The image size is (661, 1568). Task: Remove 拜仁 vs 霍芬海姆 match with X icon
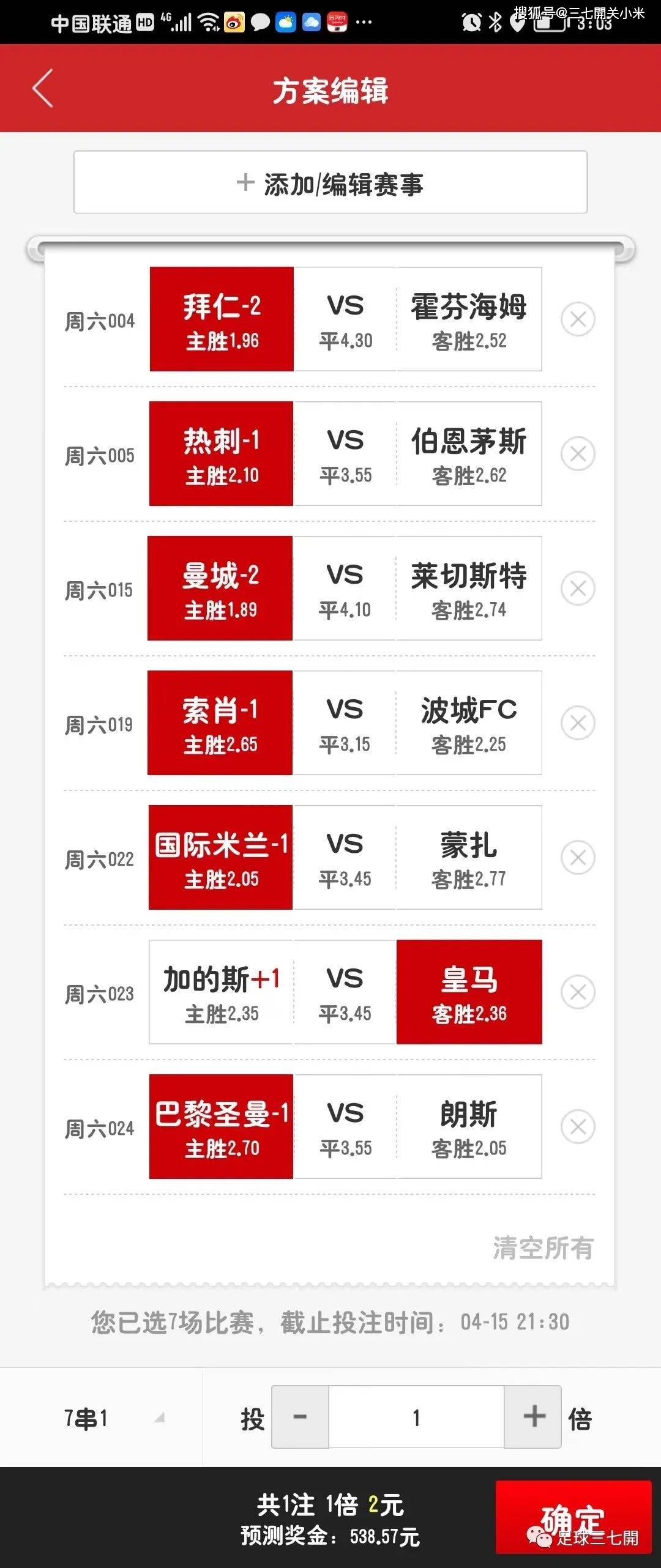[x=578, y=318]
